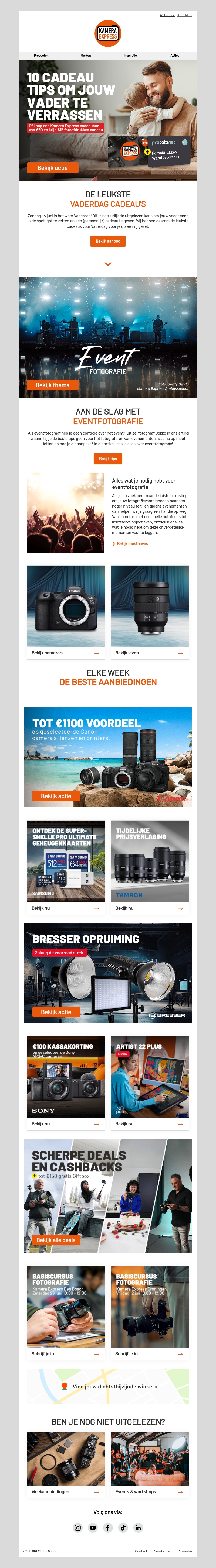This screenshot has width=216, height=1568.
Task: Open the Samsung geheugenkaarten Bekijk nu card
Action: (x=66, y=908)
